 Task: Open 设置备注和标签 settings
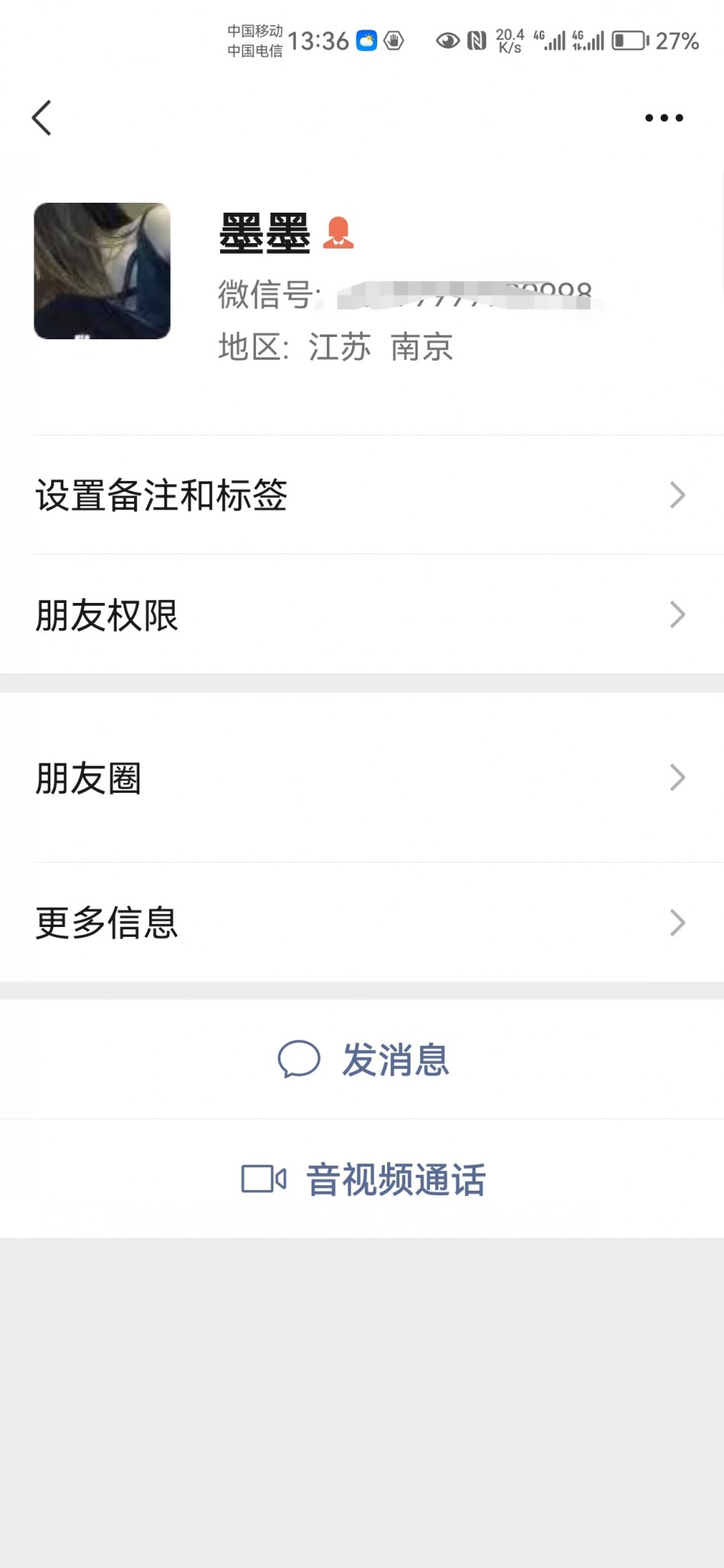(x=362, y=495)
